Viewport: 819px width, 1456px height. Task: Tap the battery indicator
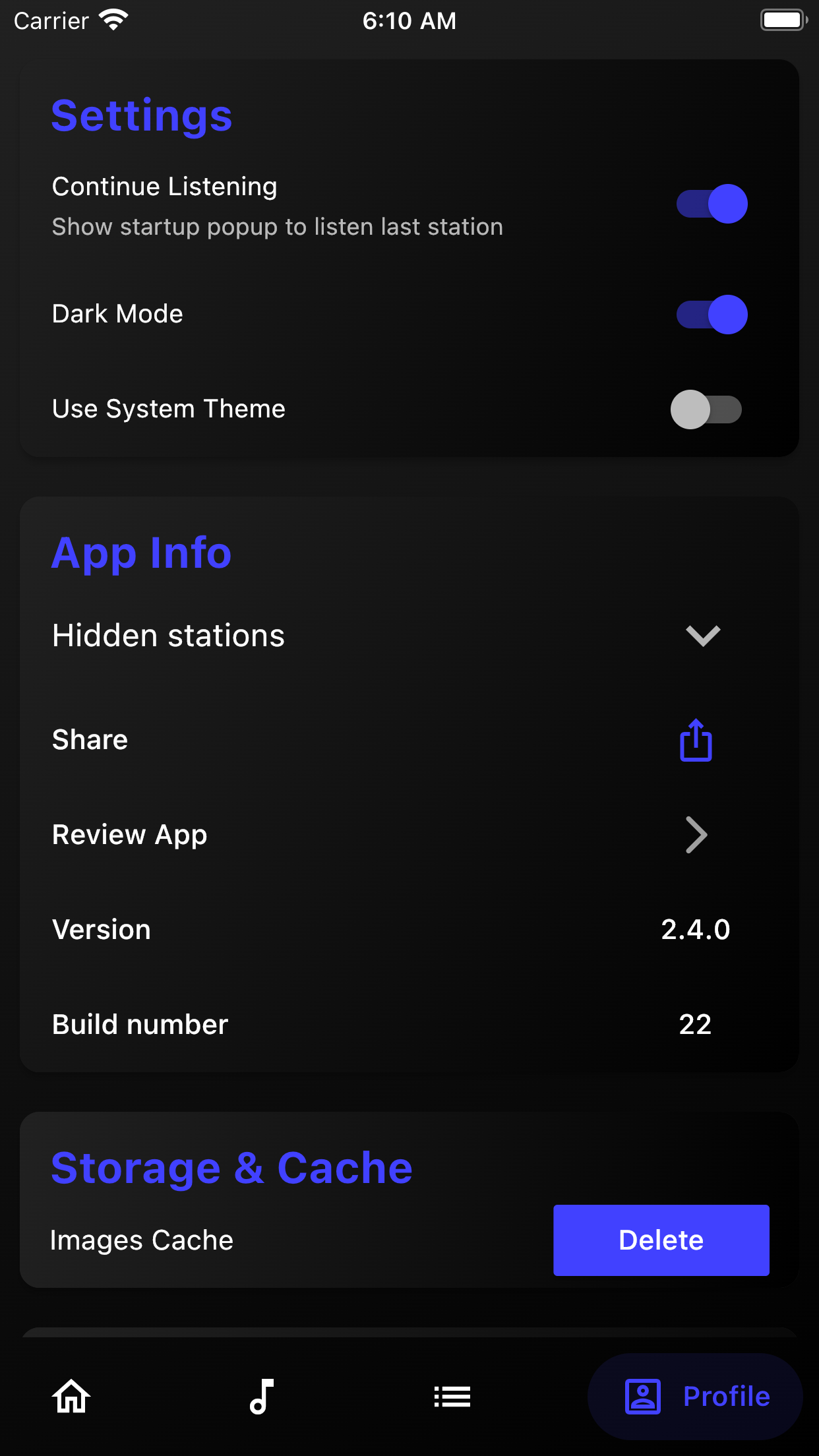[782, 20]
